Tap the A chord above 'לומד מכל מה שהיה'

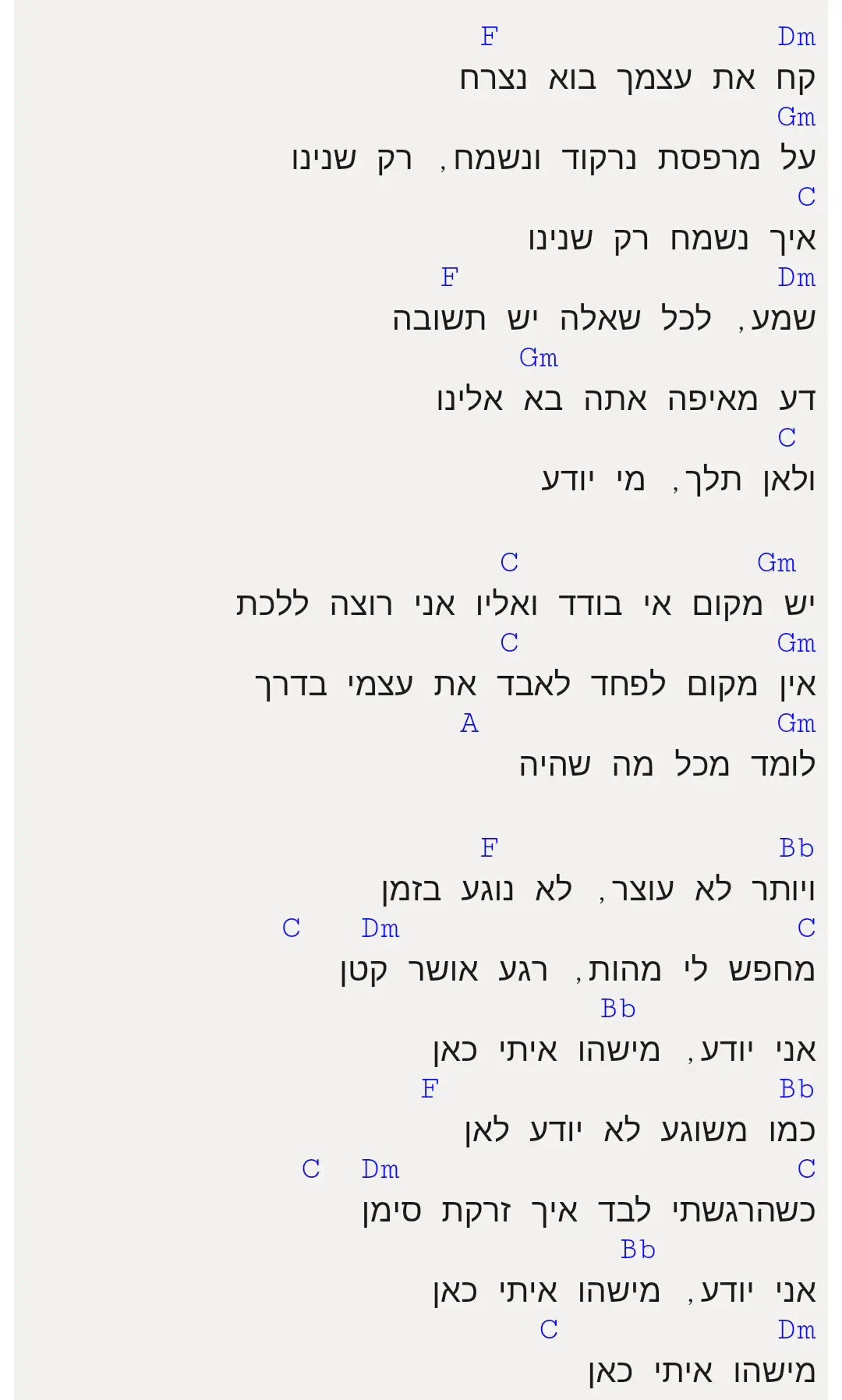(469, 723)
